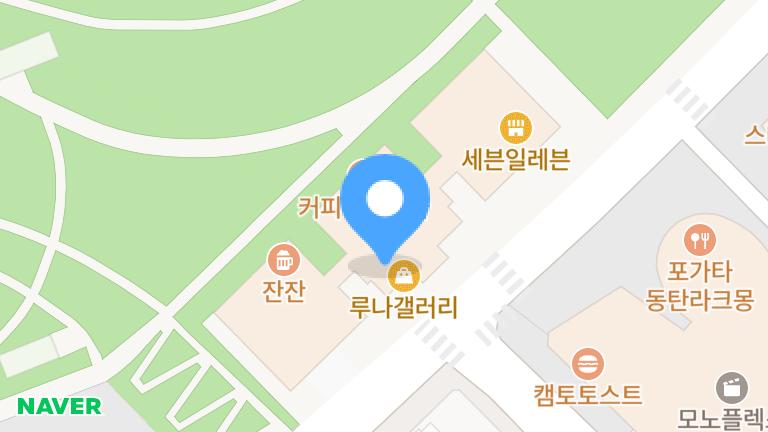Open the 잔잔 pub marker
The image size is (768, 432).
click(x=284, y=261)
